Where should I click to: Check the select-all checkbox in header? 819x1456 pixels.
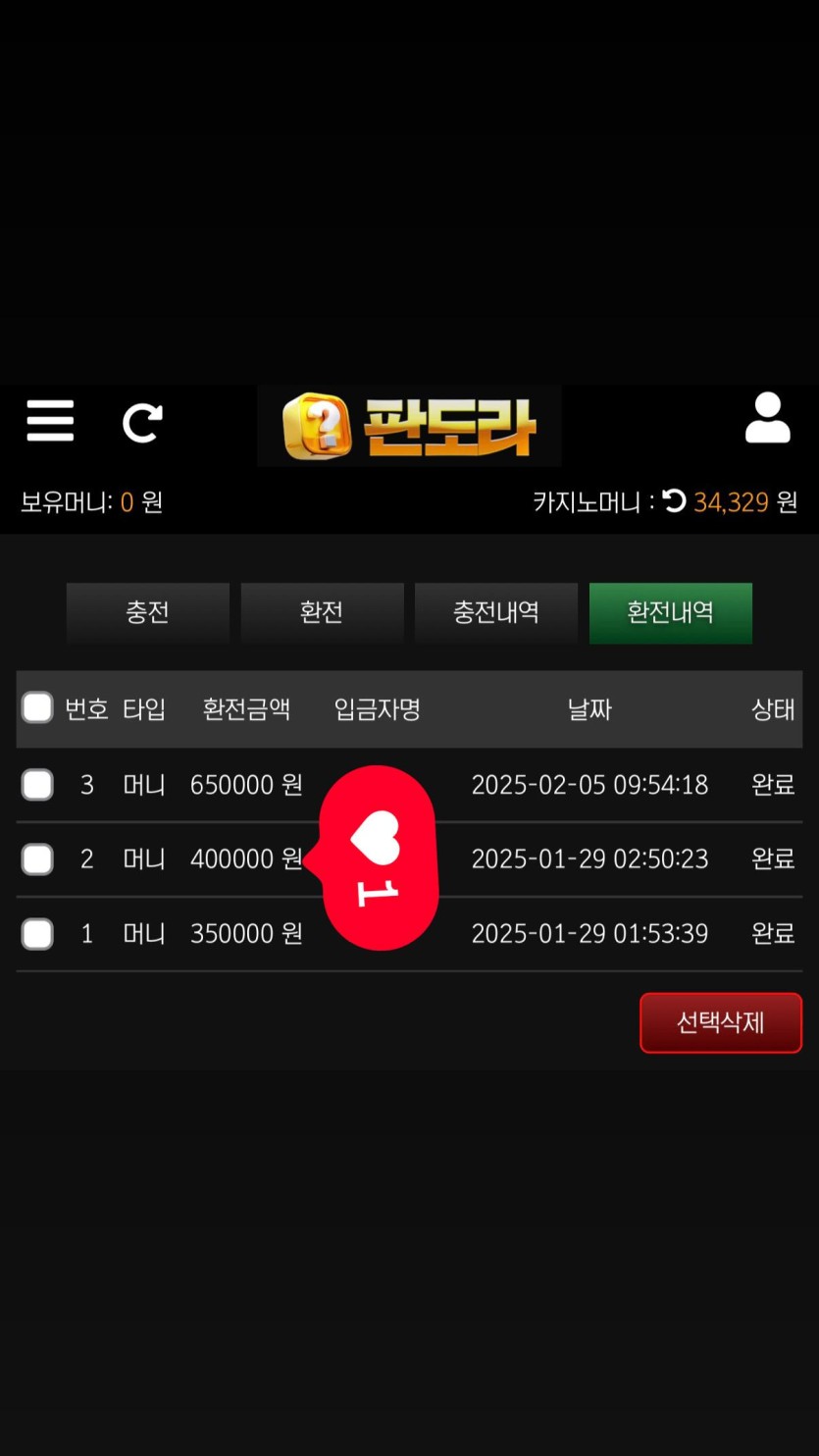click(x=37, y=707)
